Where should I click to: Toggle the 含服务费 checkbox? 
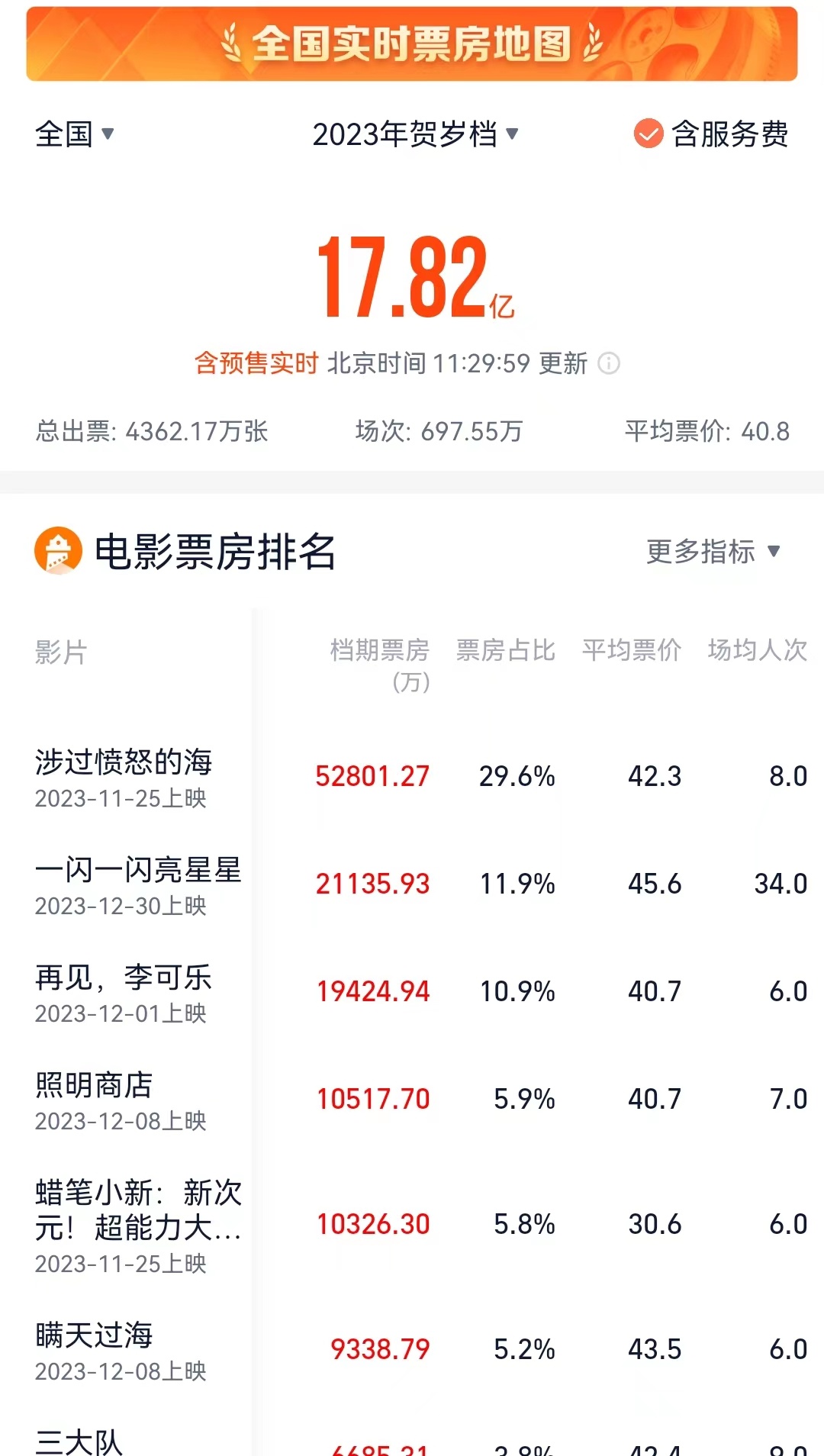649,134
